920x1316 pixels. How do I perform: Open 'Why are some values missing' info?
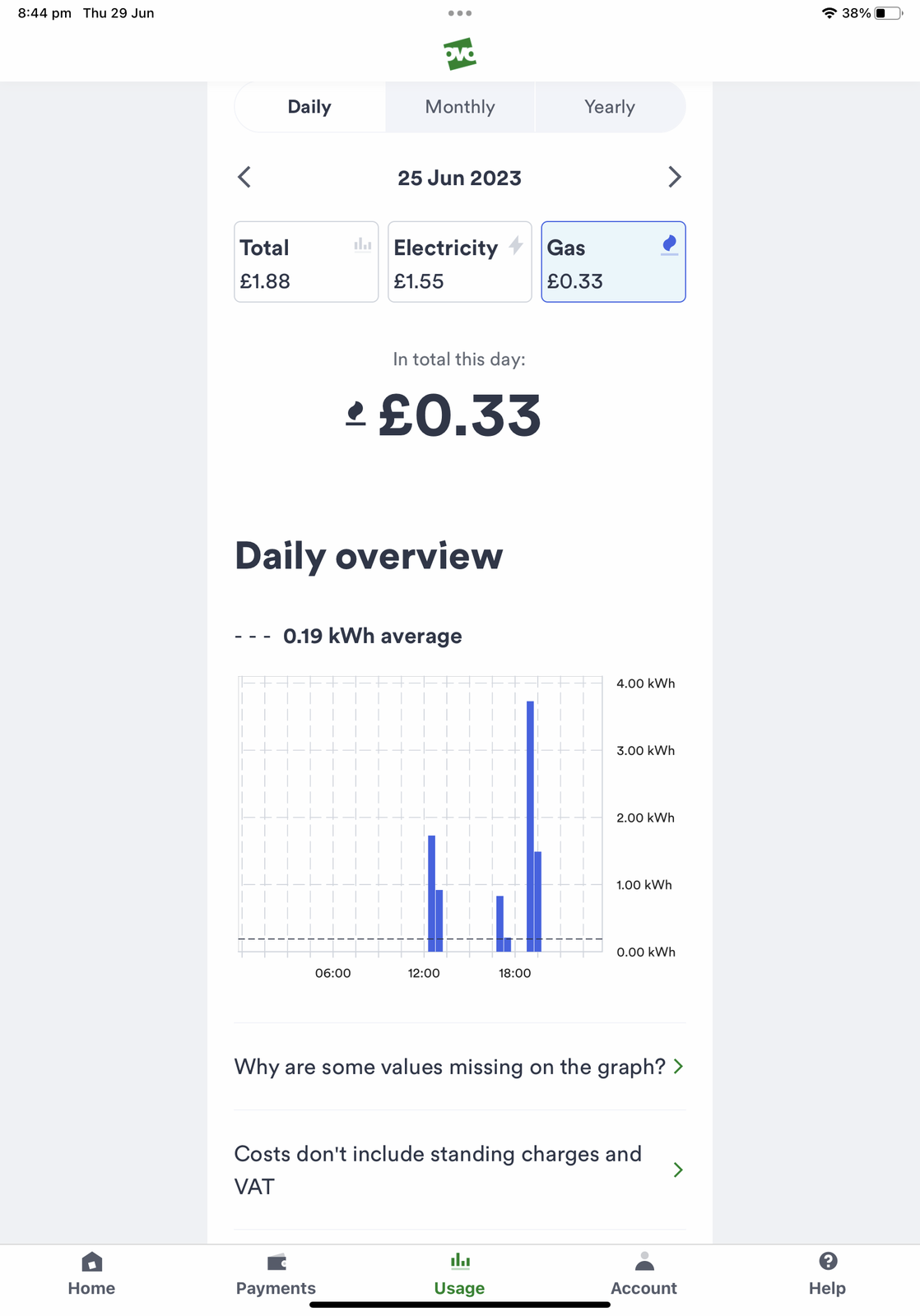[459, 1067]
